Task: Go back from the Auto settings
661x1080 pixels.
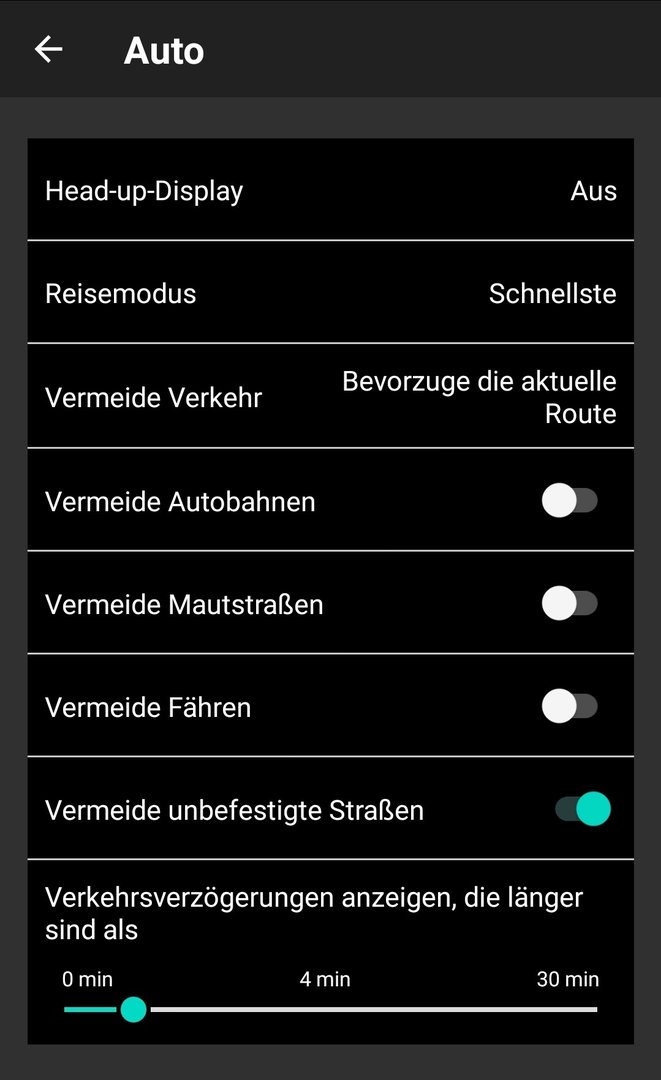Action: pos(48,49)
